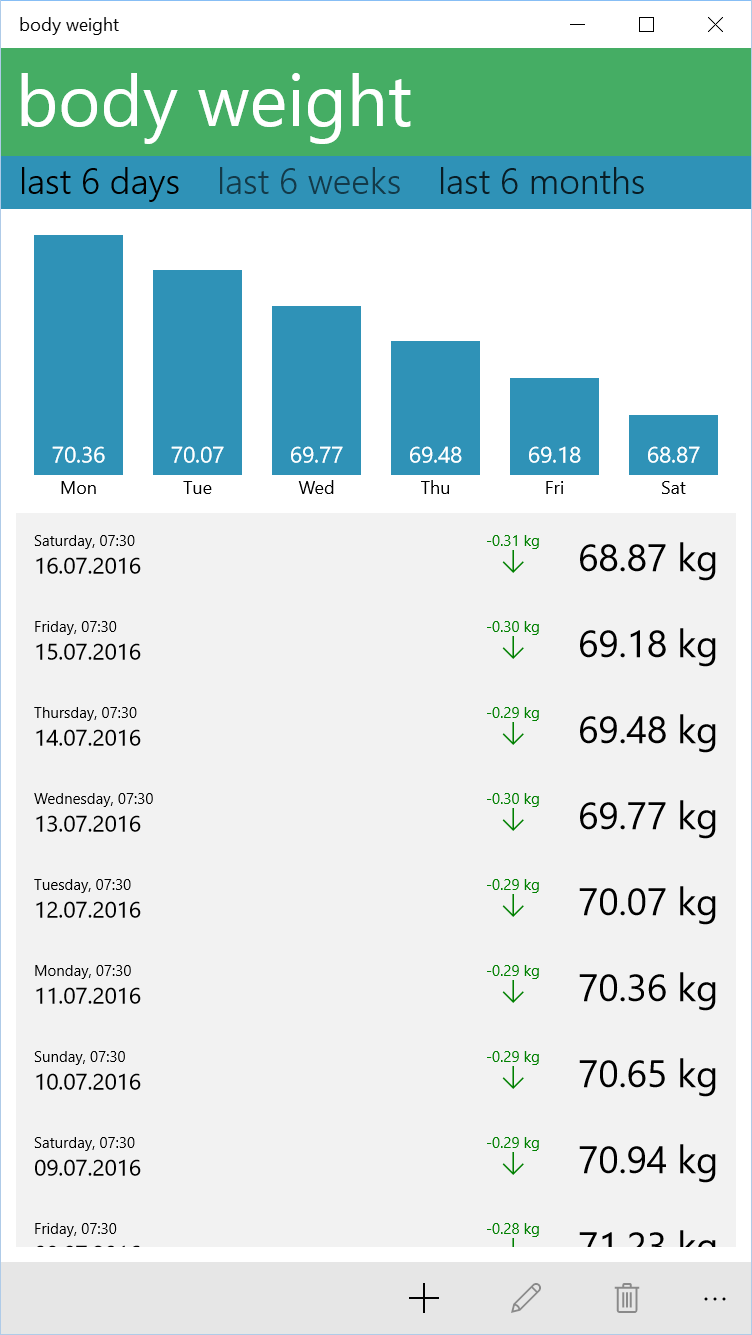Select the 10.07.2016 weight record

point(376,1072)
